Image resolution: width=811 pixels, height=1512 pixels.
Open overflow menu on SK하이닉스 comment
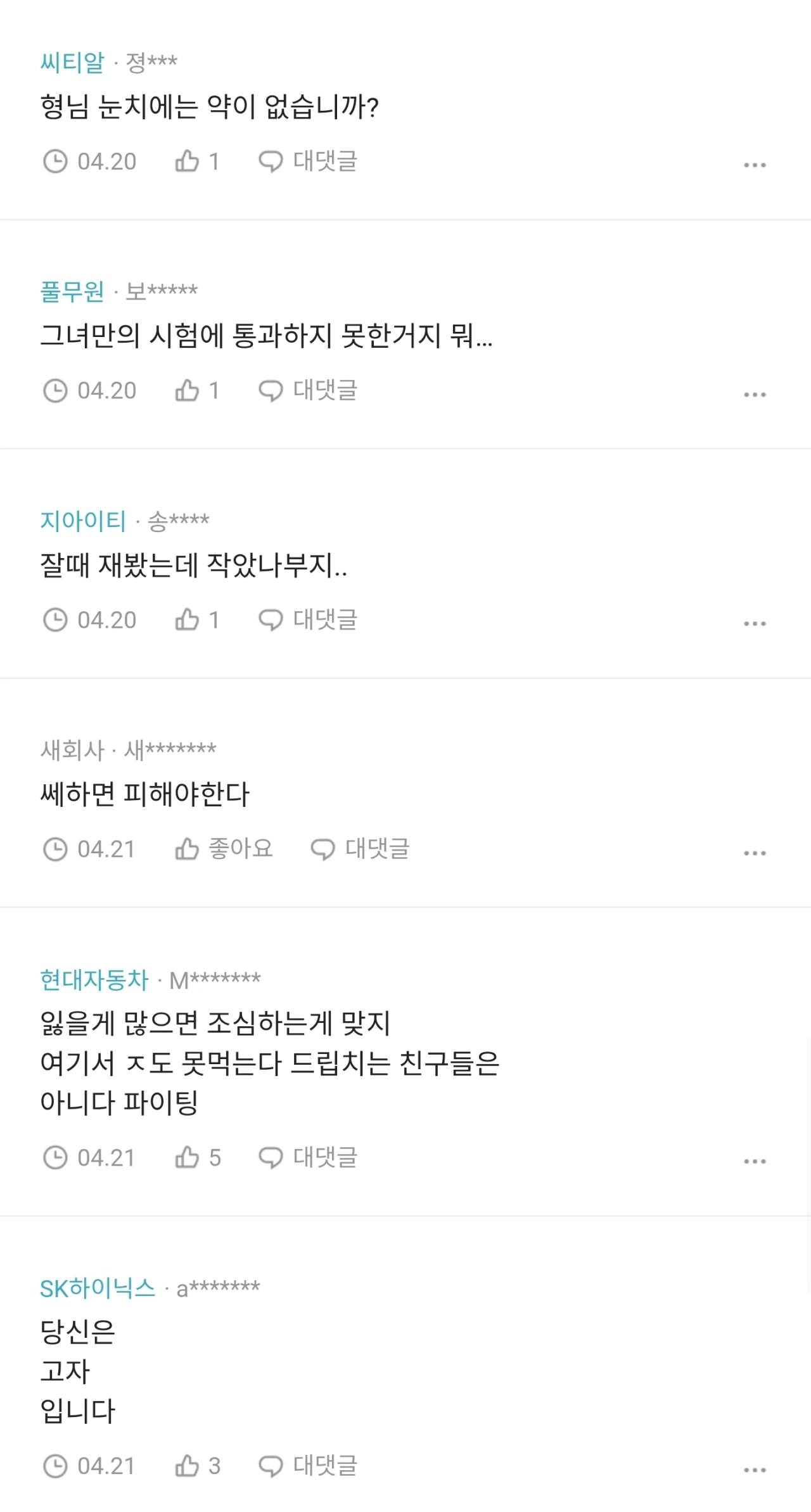point(755,1470)
